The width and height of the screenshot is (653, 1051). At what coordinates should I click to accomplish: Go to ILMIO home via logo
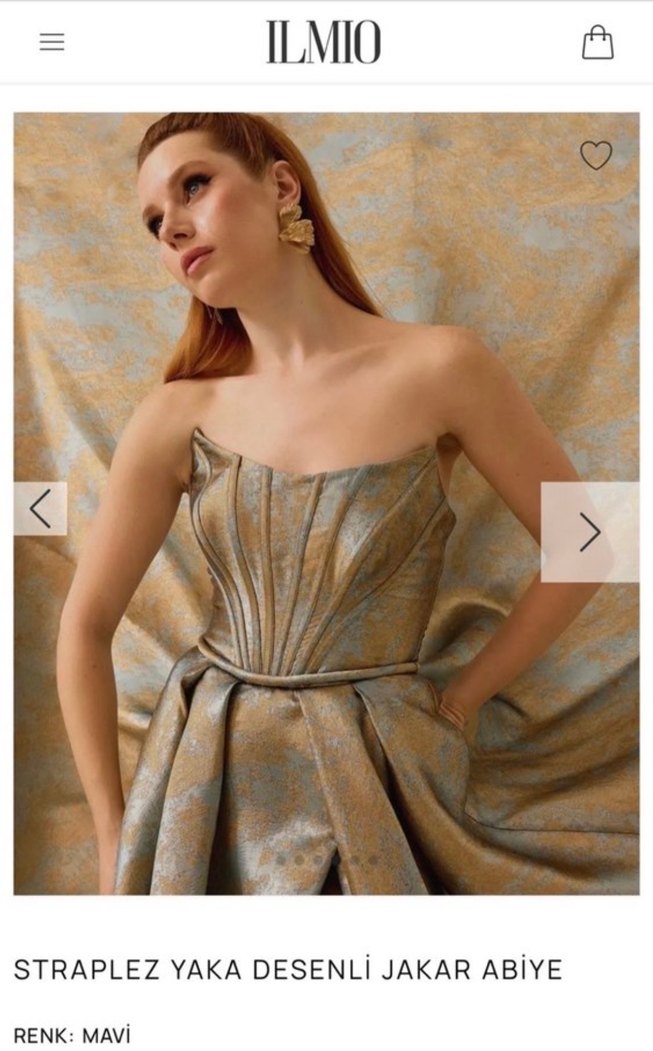point(323,43)
